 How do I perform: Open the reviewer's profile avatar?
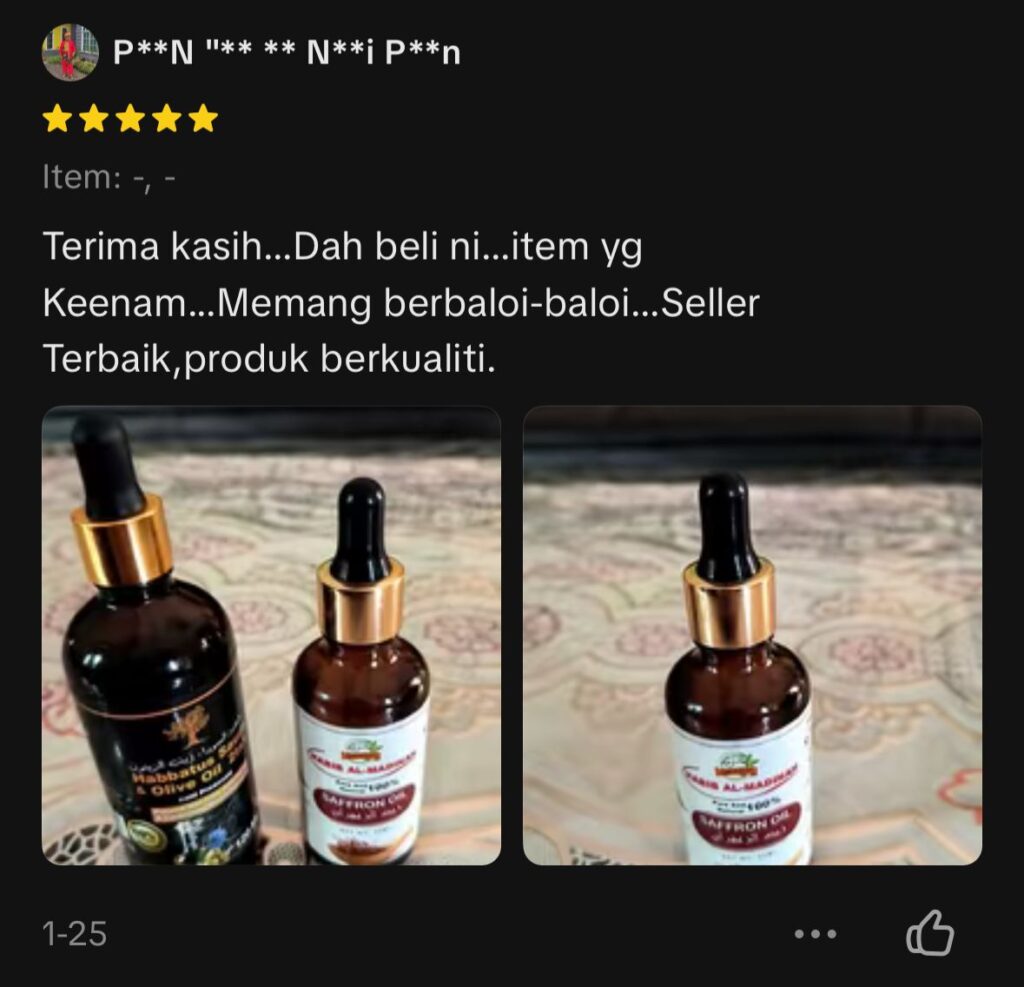[70, 52]
